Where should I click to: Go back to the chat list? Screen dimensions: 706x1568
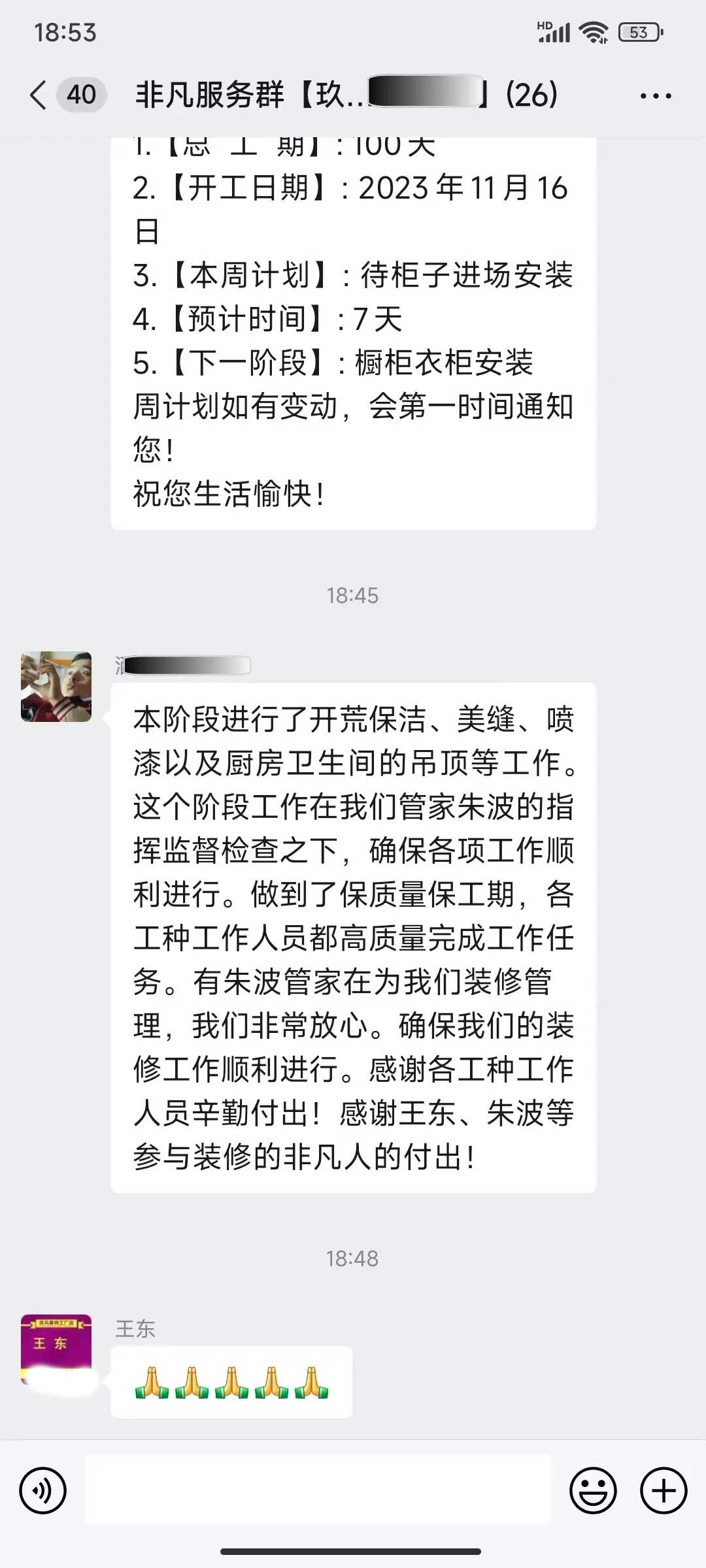pos(39,95)
